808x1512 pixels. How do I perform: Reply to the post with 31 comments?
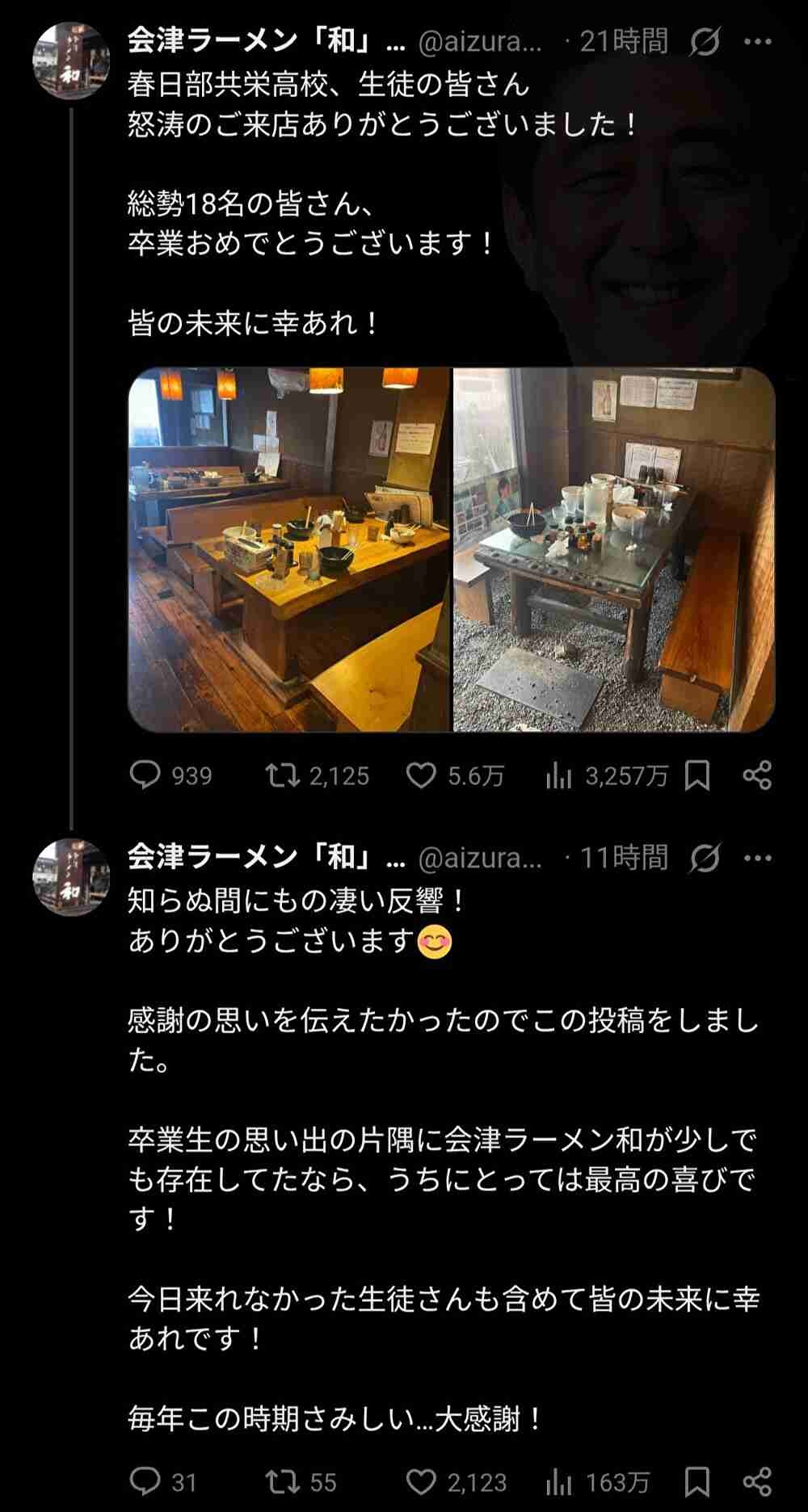point(145,1482)
